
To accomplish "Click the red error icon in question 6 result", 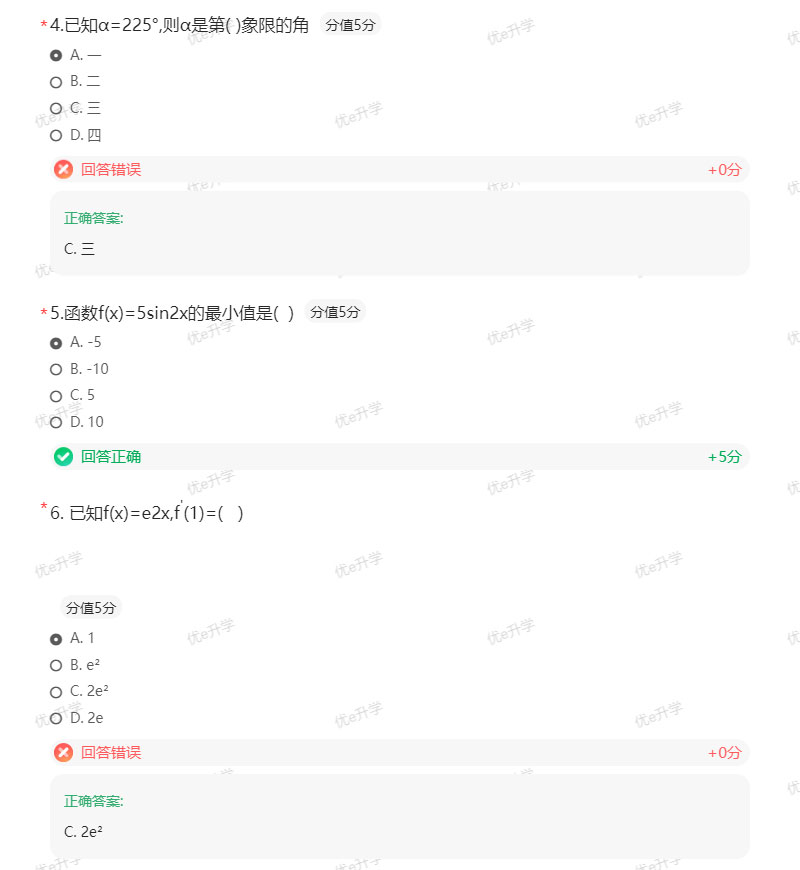I will tap(63, 753).
